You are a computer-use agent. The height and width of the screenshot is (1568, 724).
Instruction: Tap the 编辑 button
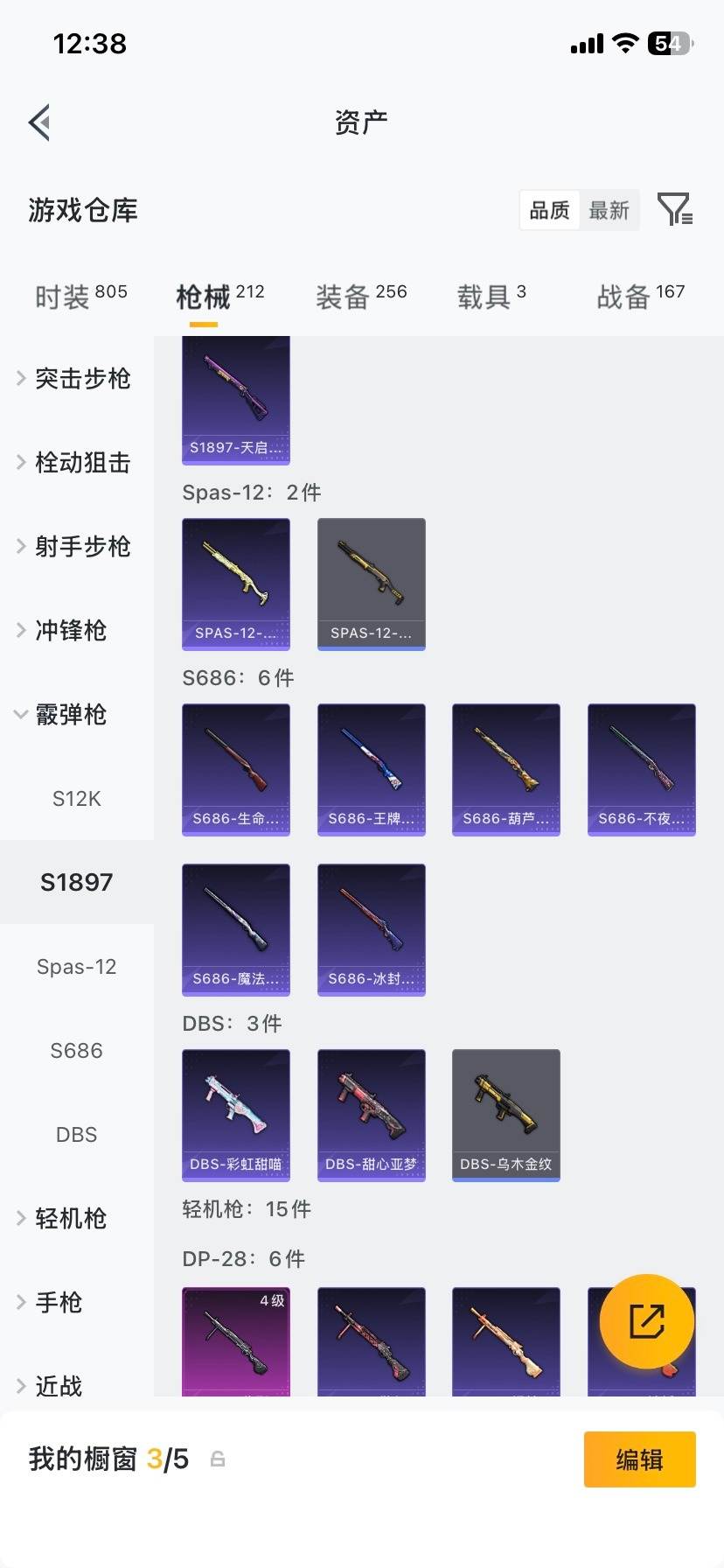click(x=639, y=1459)
